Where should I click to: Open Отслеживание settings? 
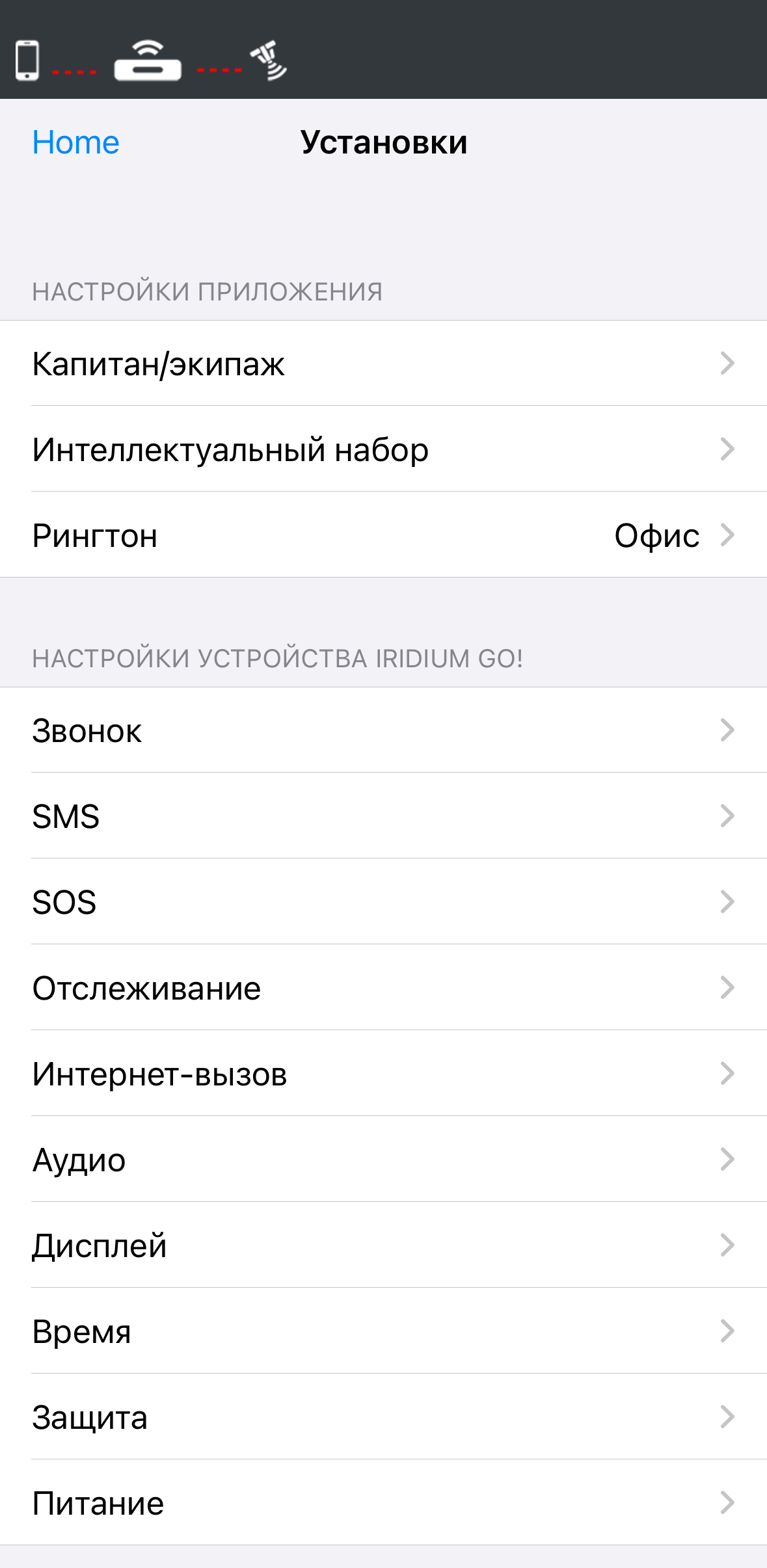tap(383, 988)
